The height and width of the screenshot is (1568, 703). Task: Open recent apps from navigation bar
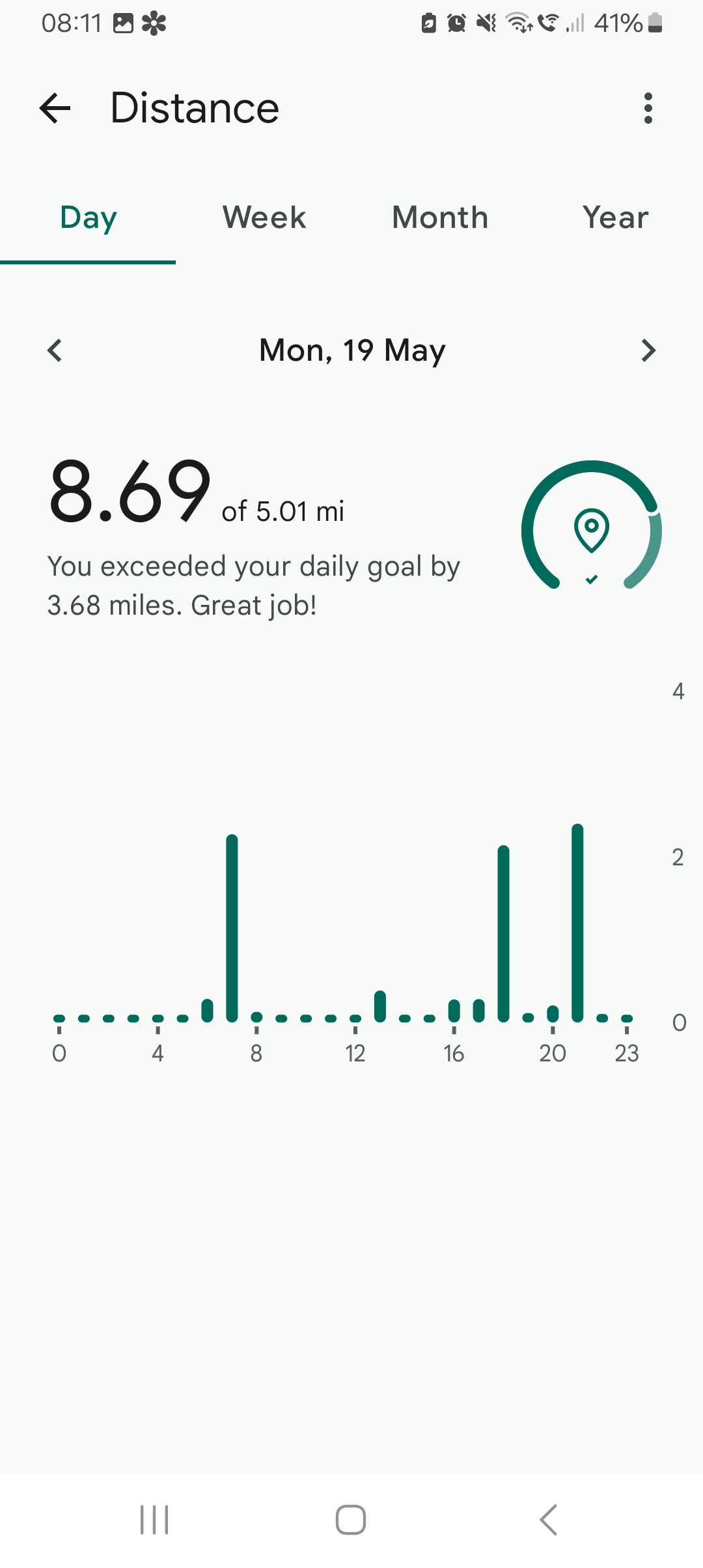click(x=154, y=1520)
